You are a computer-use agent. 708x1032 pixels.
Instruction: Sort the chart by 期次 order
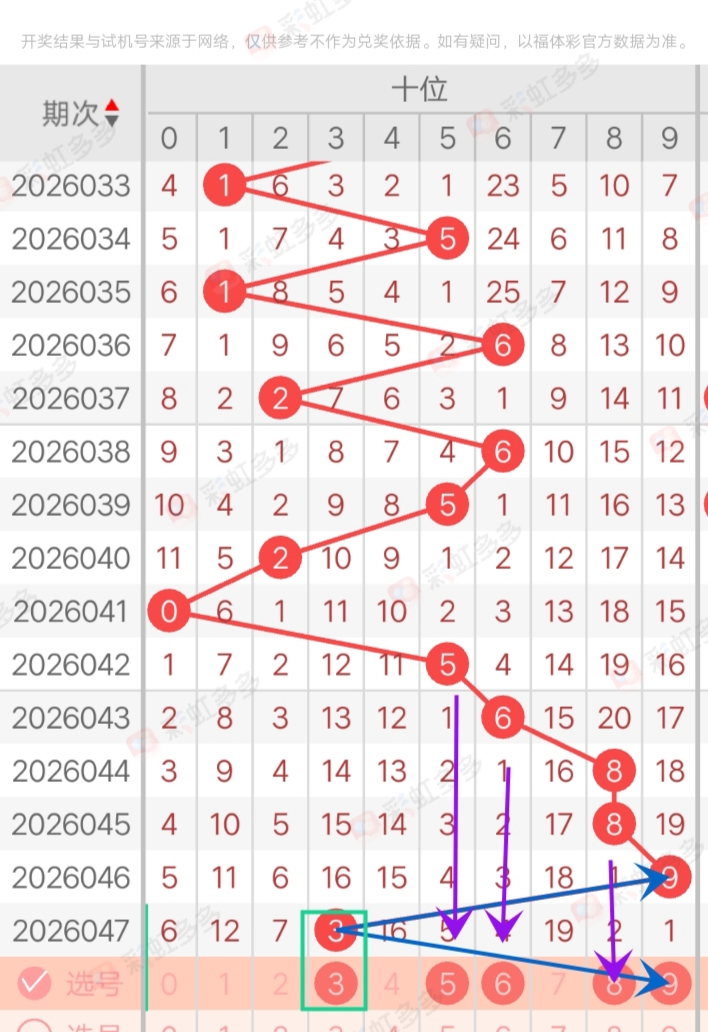pos(111,113)
